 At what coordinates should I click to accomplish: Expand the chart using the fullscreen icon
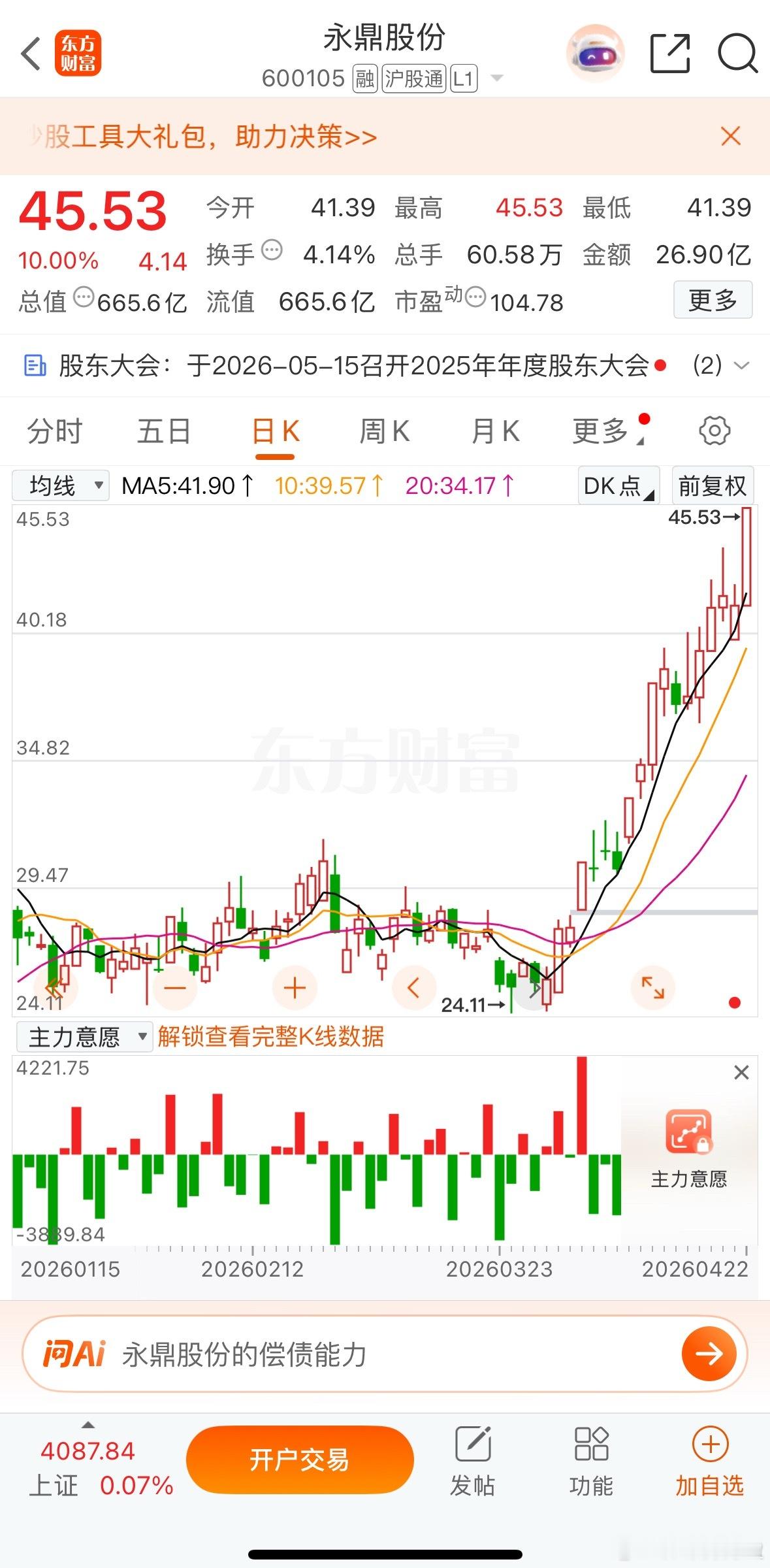[x=652, y=988]
